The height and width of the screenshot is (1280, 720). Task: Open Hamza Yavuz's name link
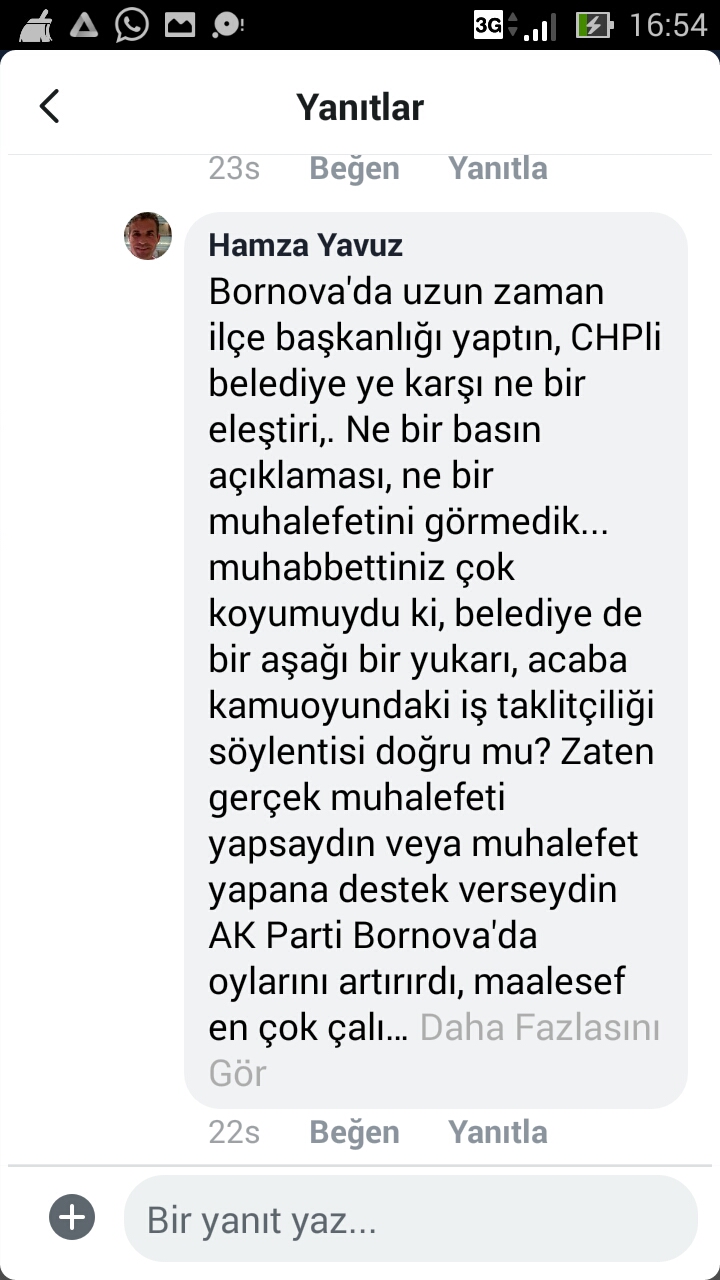point(305,245)
